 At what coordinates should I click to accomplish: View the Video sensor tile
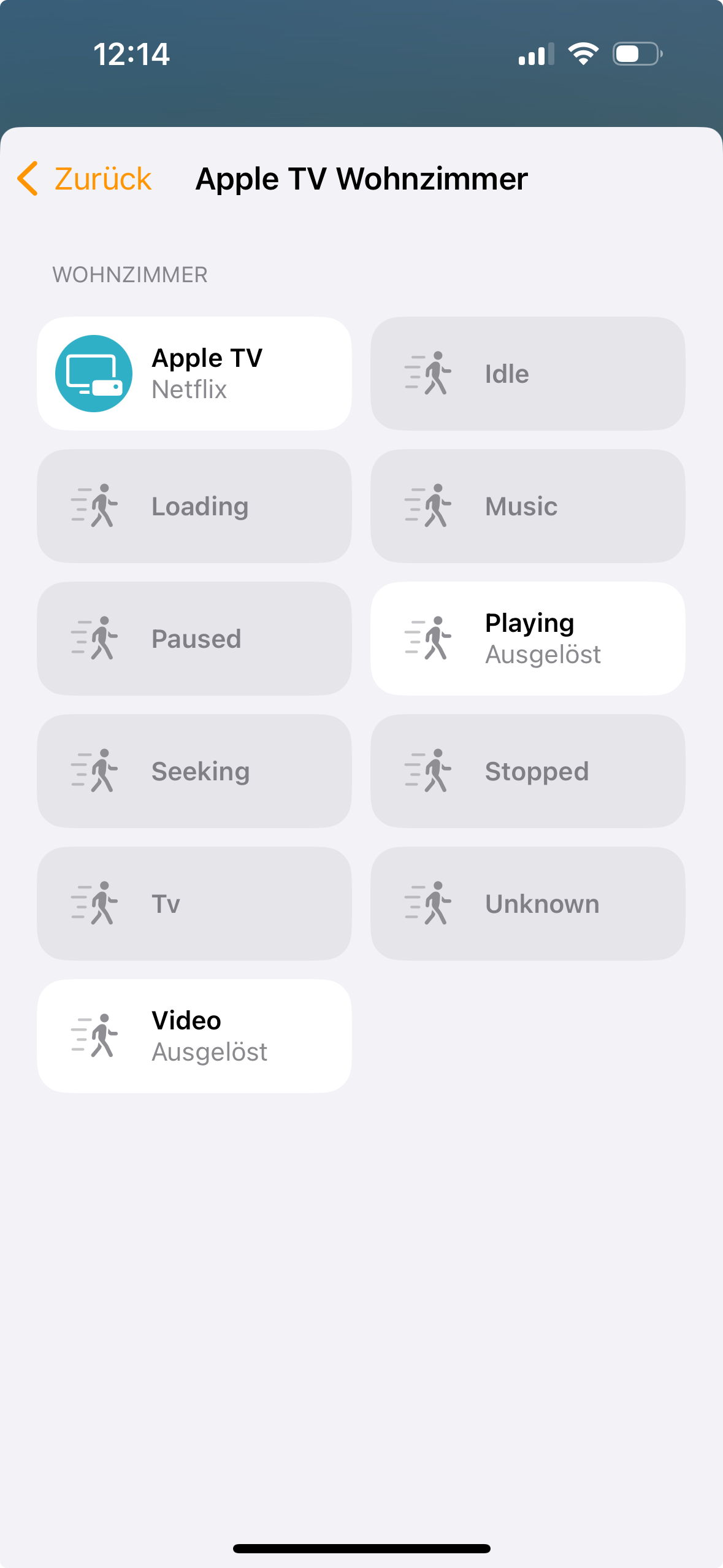(x=194, y=1036)
